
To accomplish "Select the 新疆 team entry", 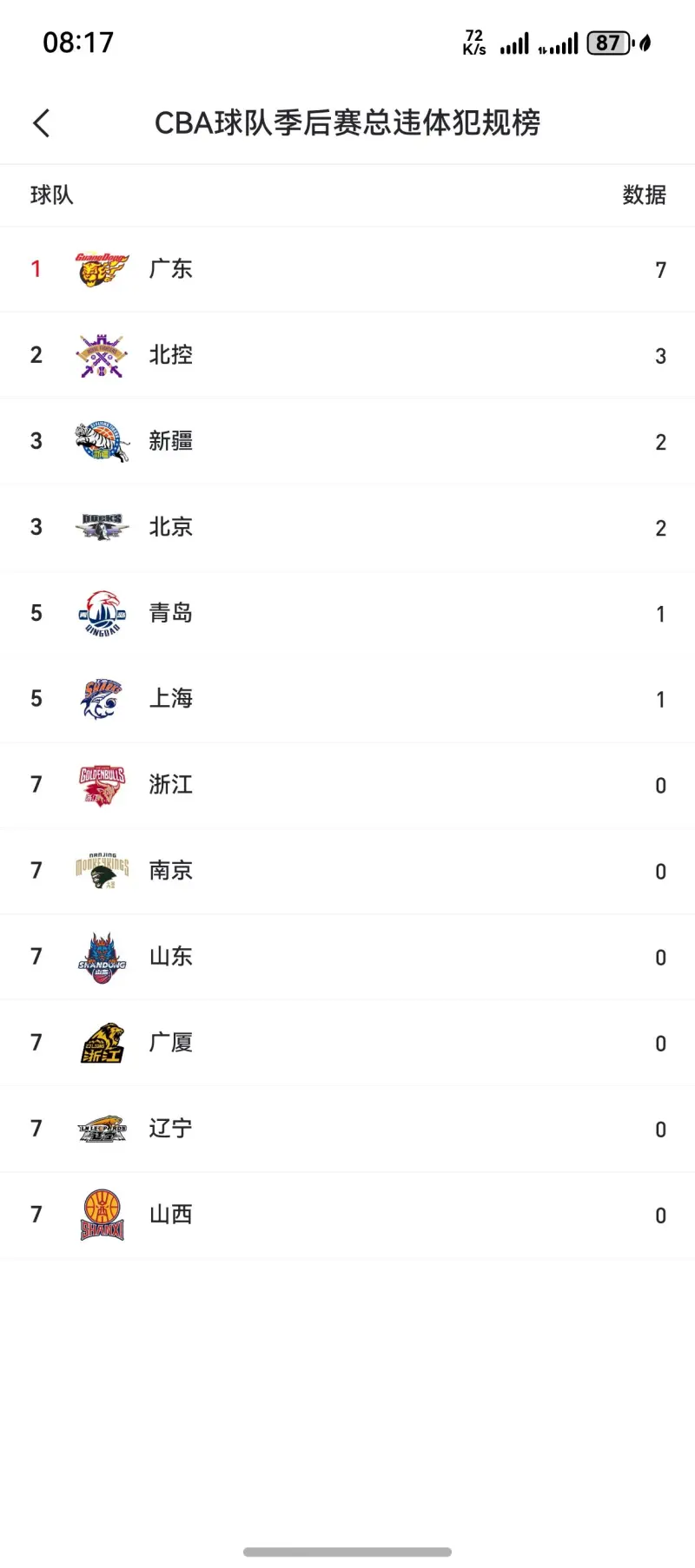I will click(x=347, y=441).
